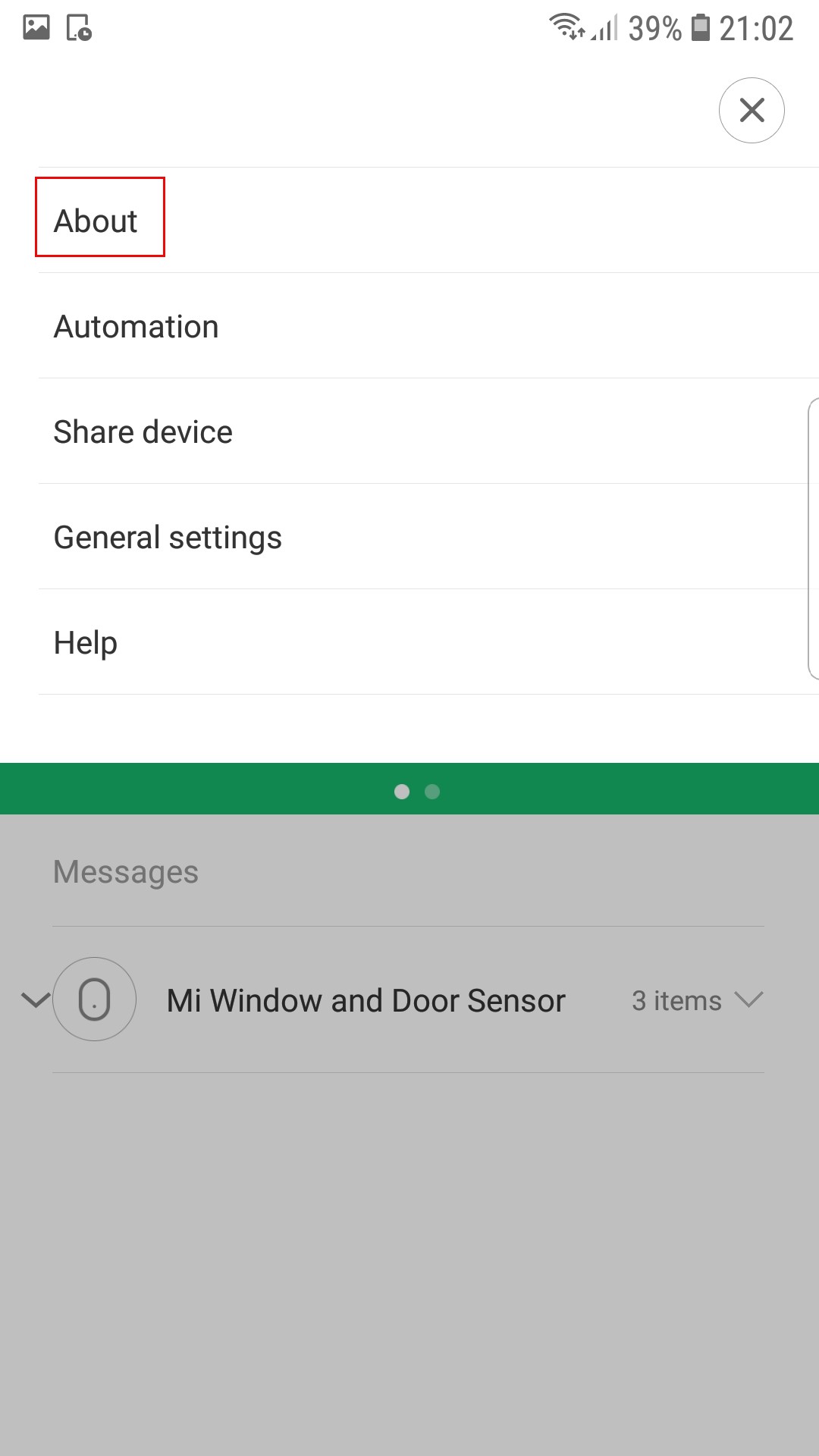Select Automation from the menu
The width and height of the screenshot is (819, 1456).
135,326
